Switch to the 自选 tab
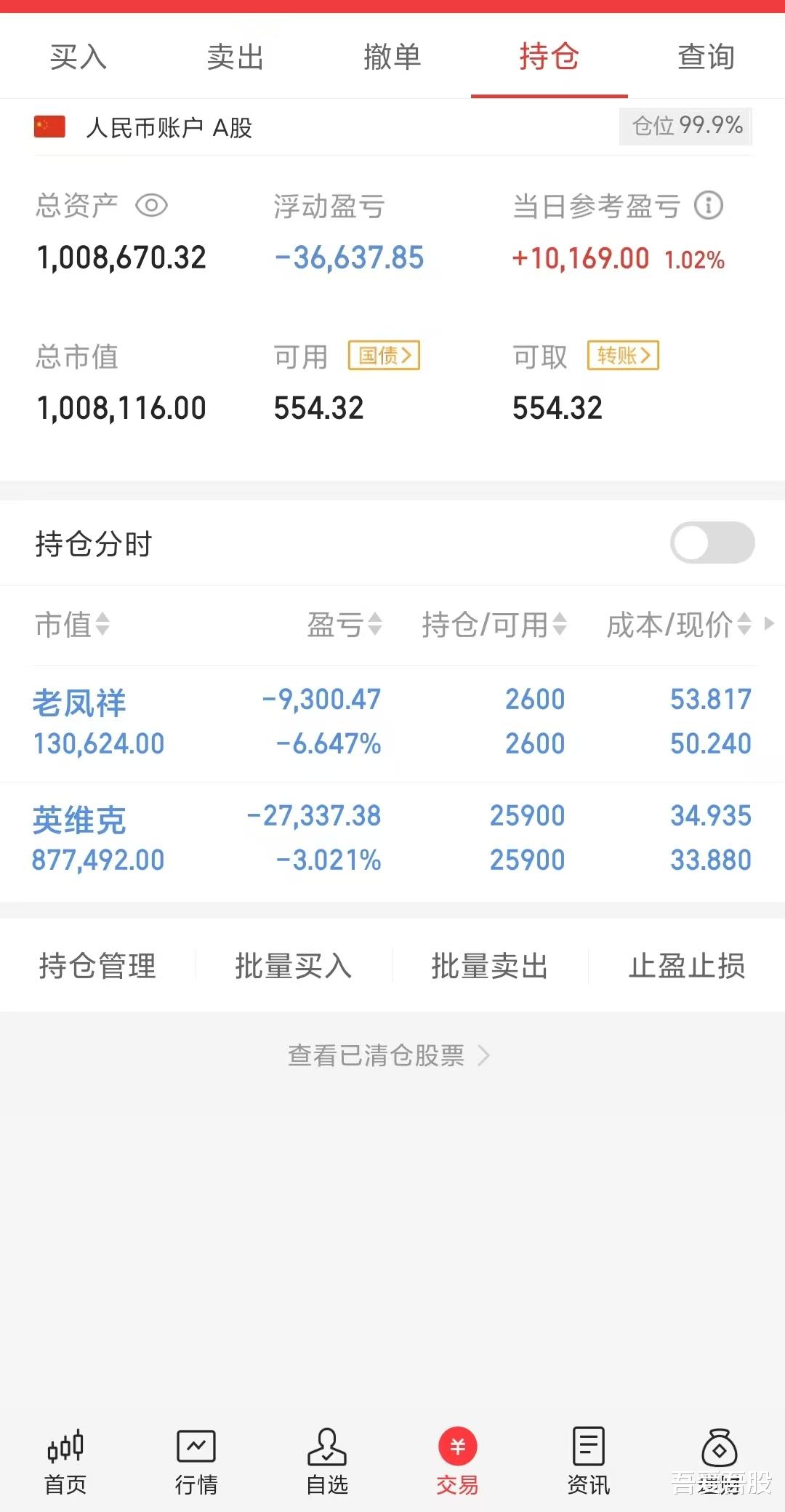 (327, 1460)
